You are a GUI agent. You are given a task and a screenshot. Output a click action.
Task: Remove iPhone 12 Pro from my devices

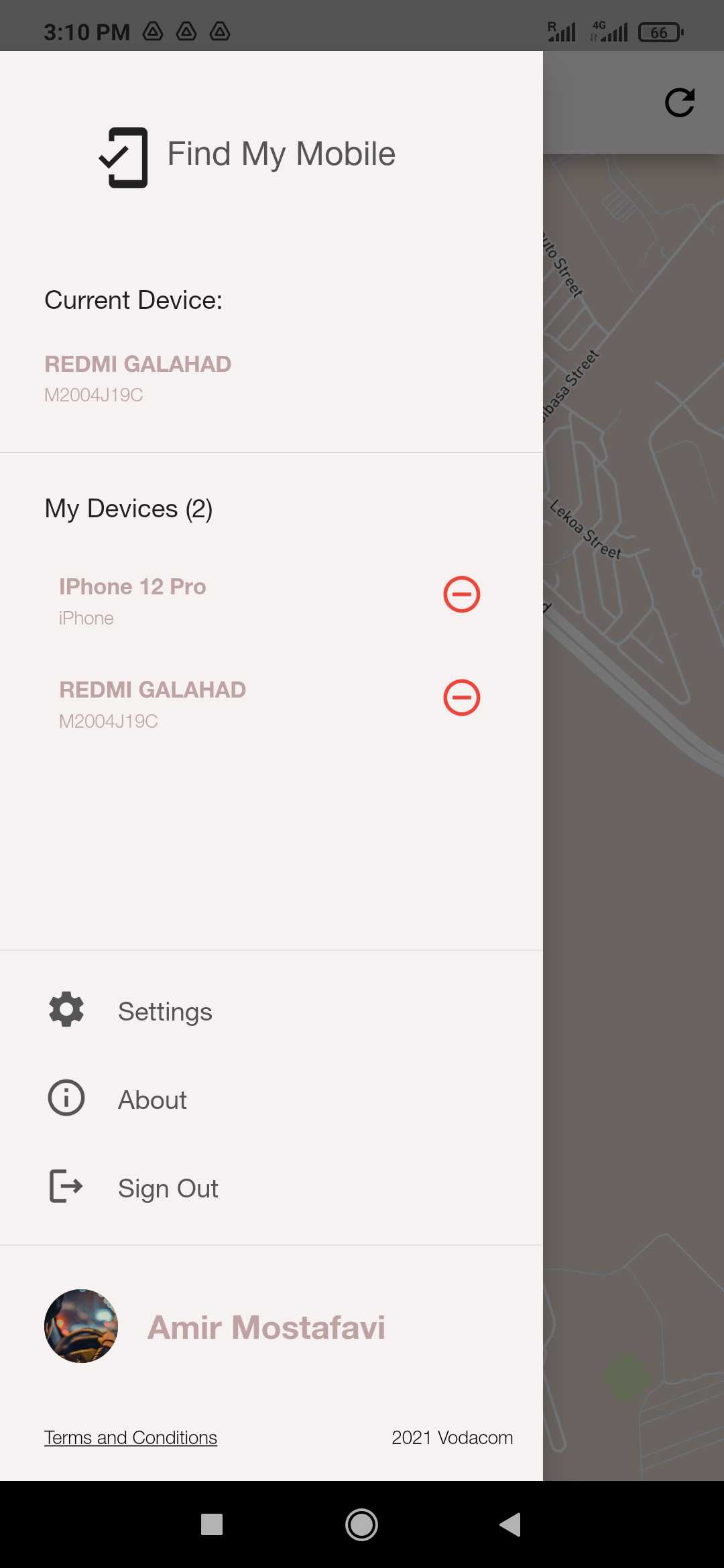click(x=461, y=594)
